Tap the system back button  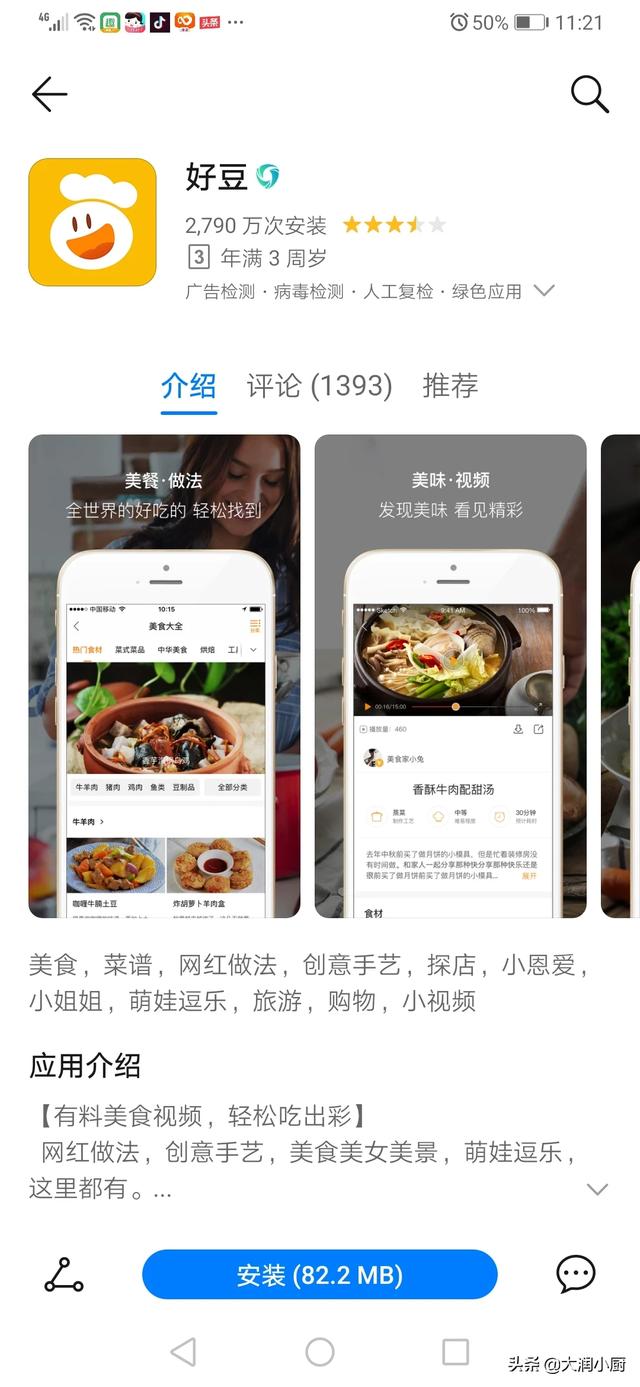[183, 1352]
